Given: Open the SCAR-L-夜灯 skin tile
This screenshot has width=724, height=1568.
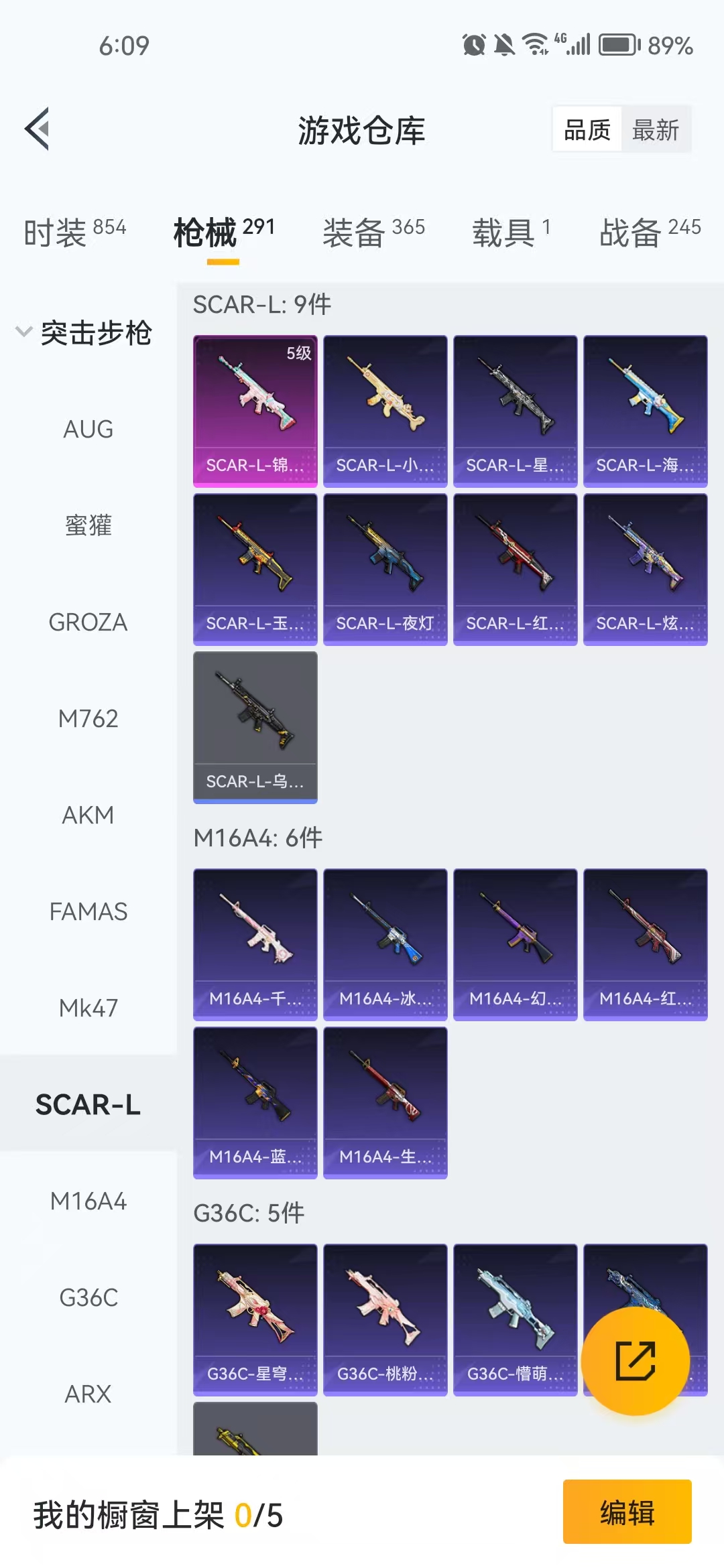Looking at the screenshot, I should click(x=385, y=569).
